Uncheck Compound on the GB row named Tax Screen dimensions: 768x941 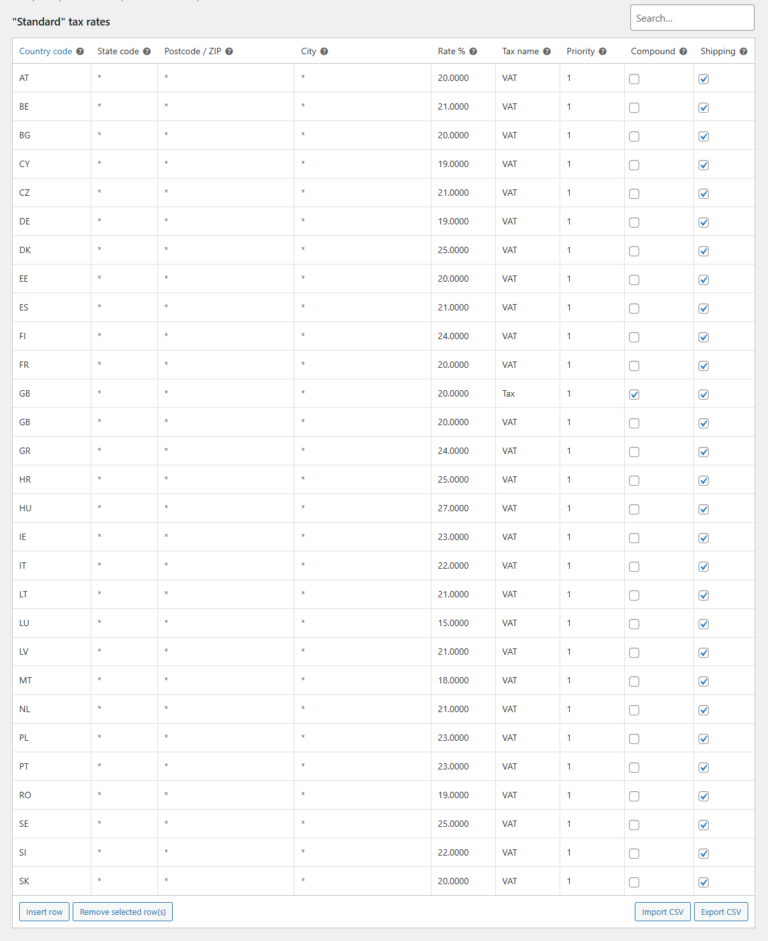634,395
